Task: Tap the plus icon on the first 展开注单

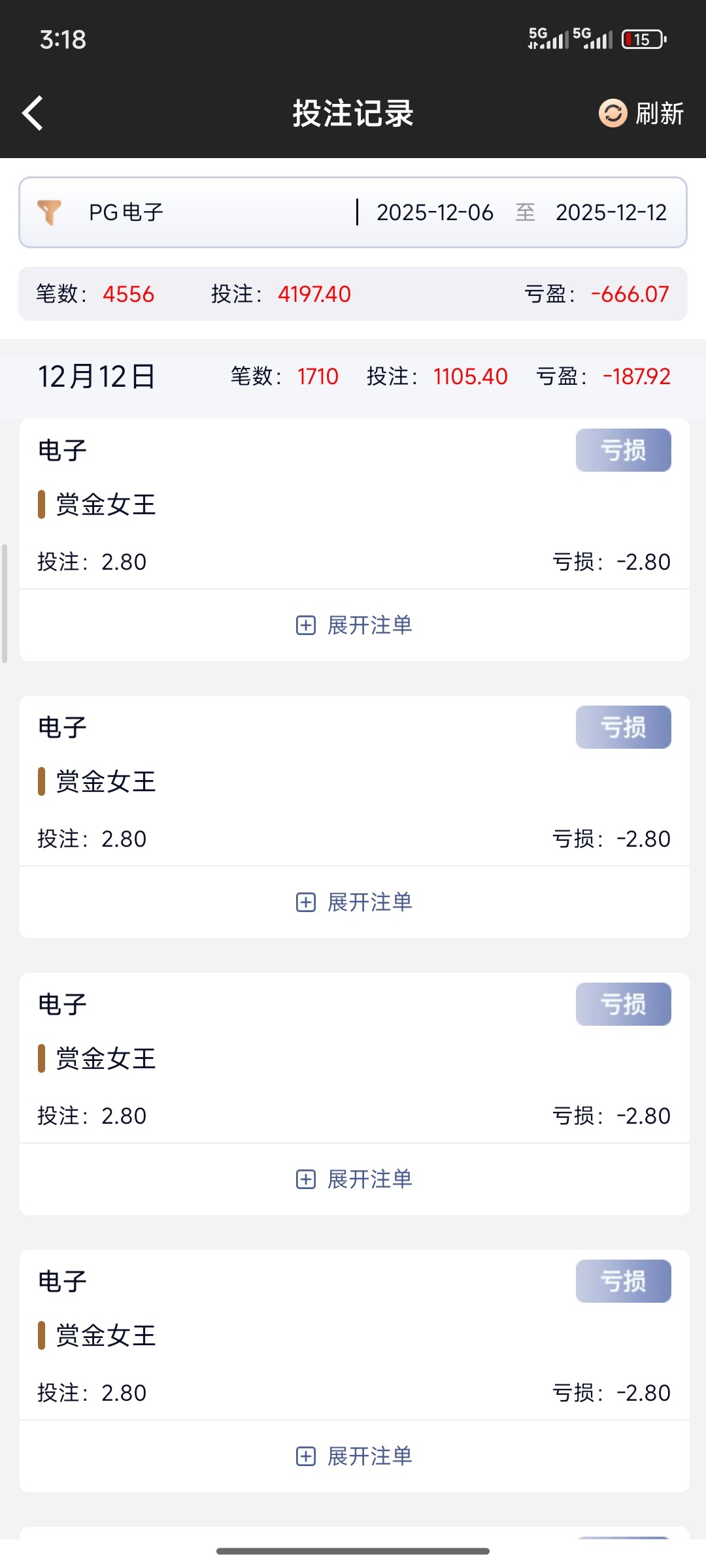Action: (305, 625)
